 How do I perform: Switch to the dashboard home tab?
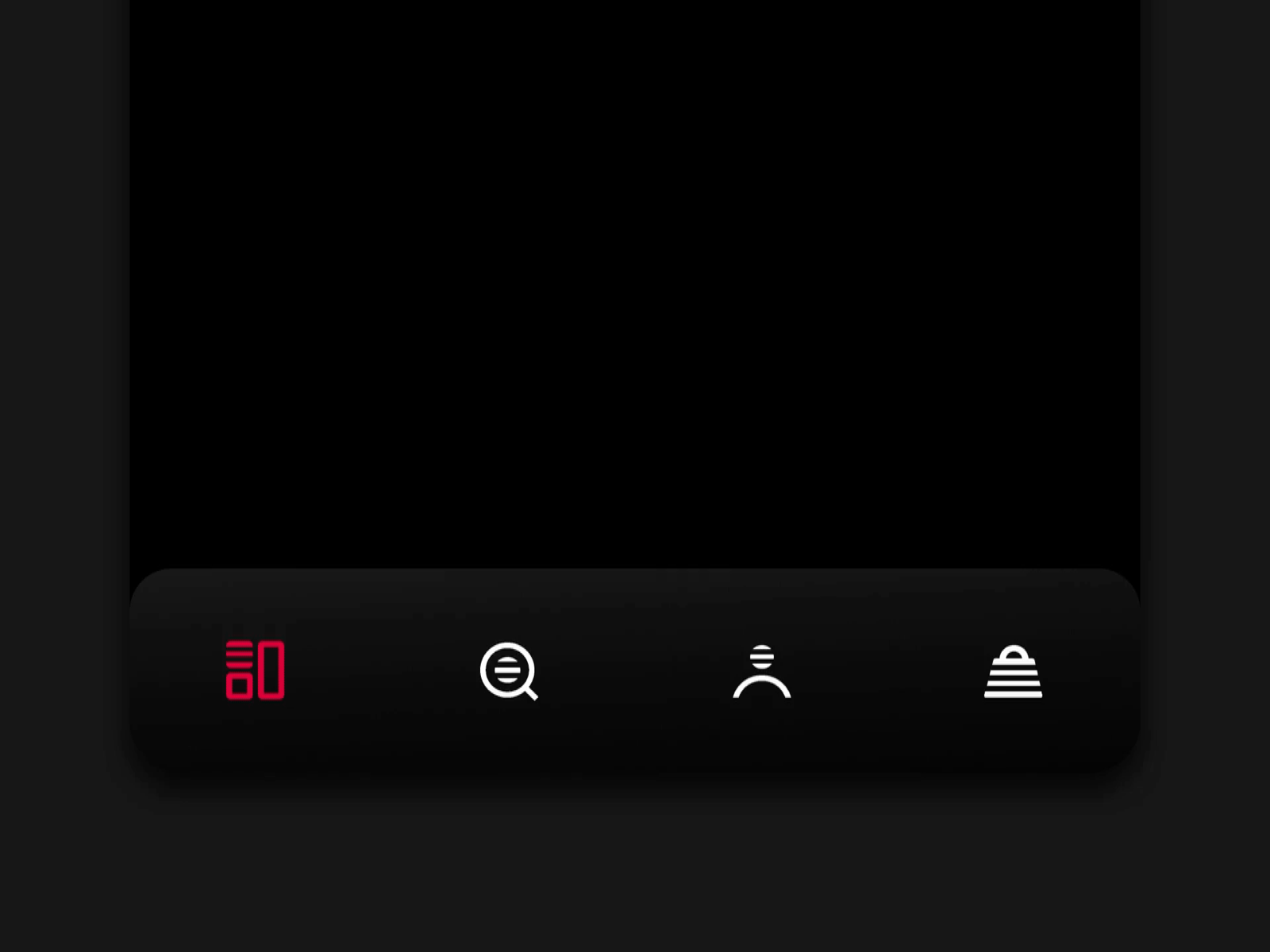point(255,670)
